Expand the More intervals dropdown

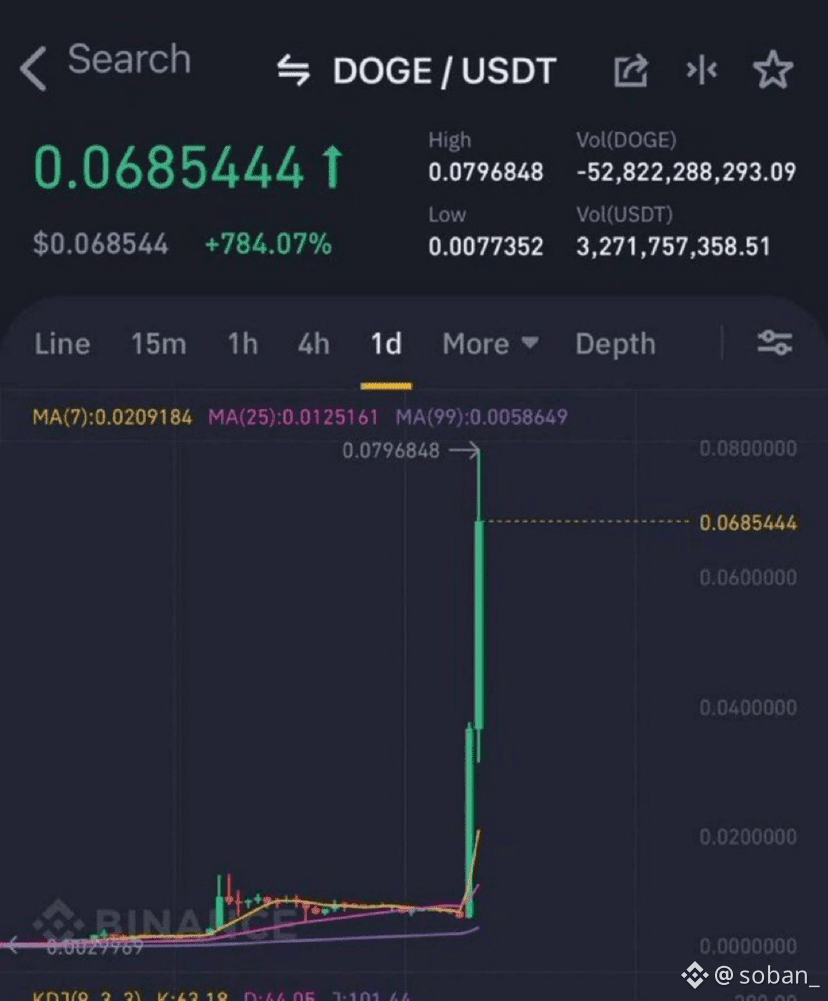point(490,344)
